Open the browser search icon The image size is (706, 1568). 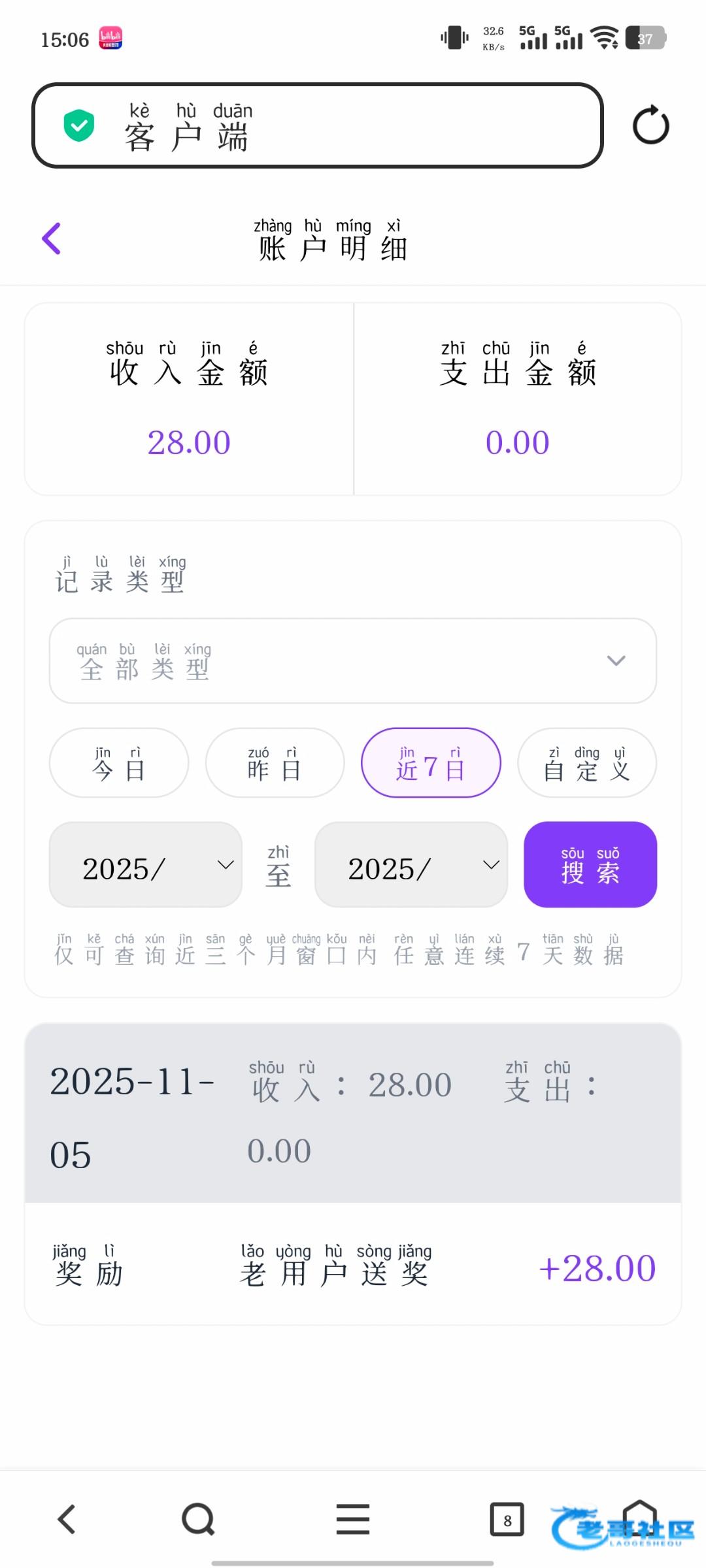198,1519
